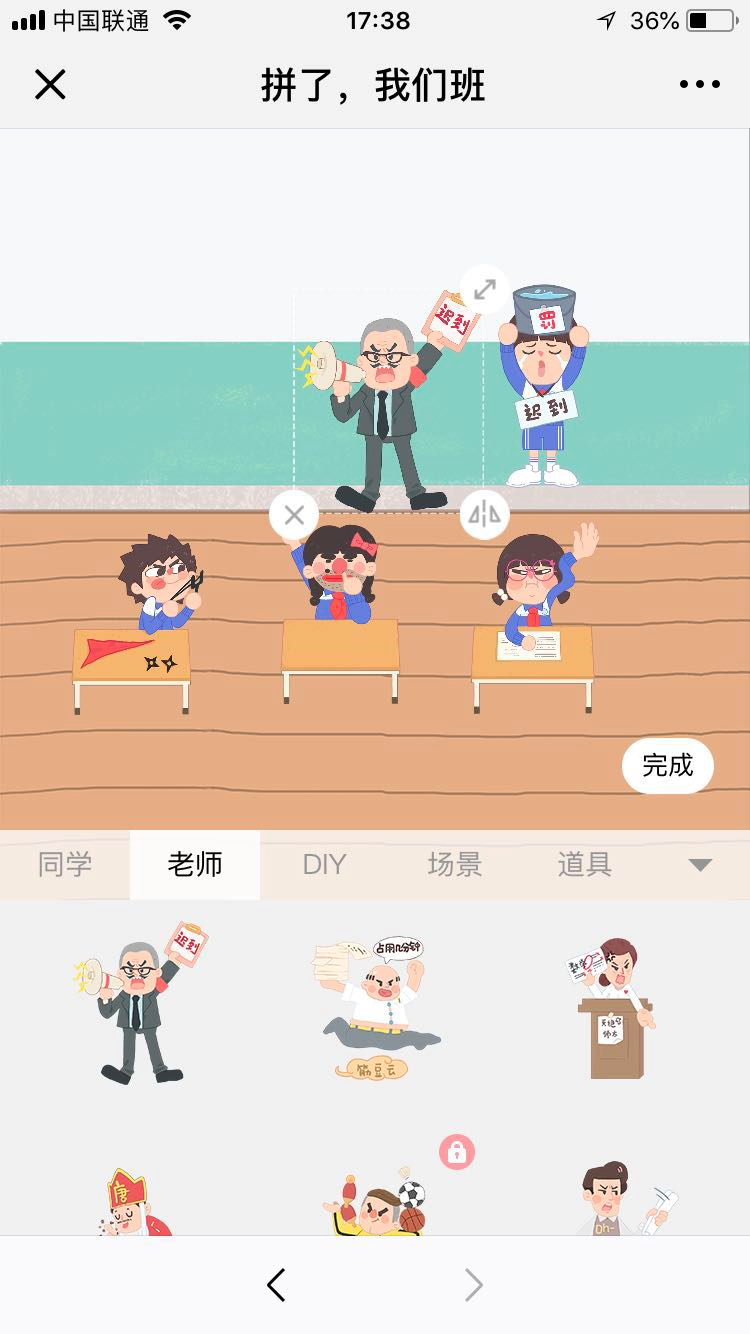Pick the podium teacher sticker thumbnail

coord(615,1008)
